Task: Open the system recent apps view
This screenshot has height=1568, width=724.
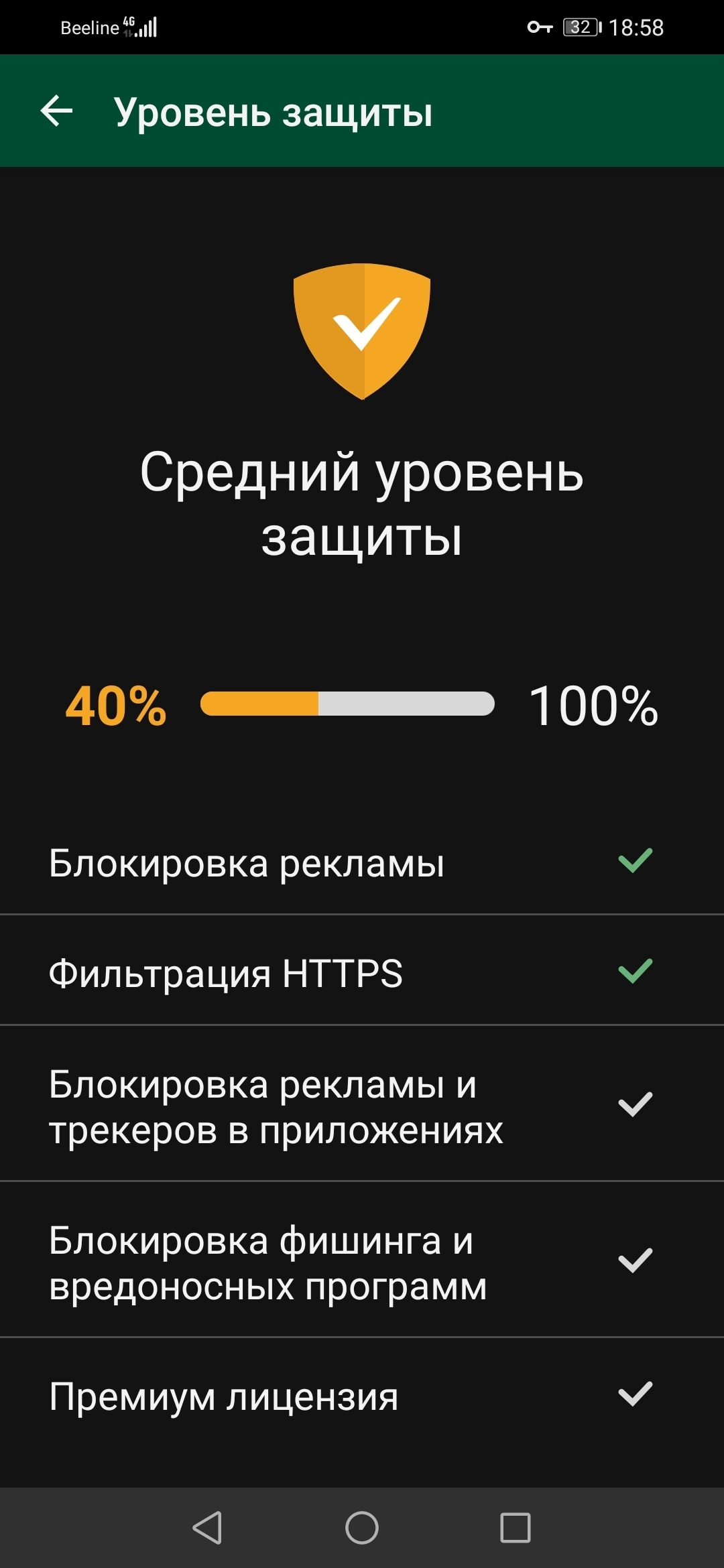Action: 516,1528
